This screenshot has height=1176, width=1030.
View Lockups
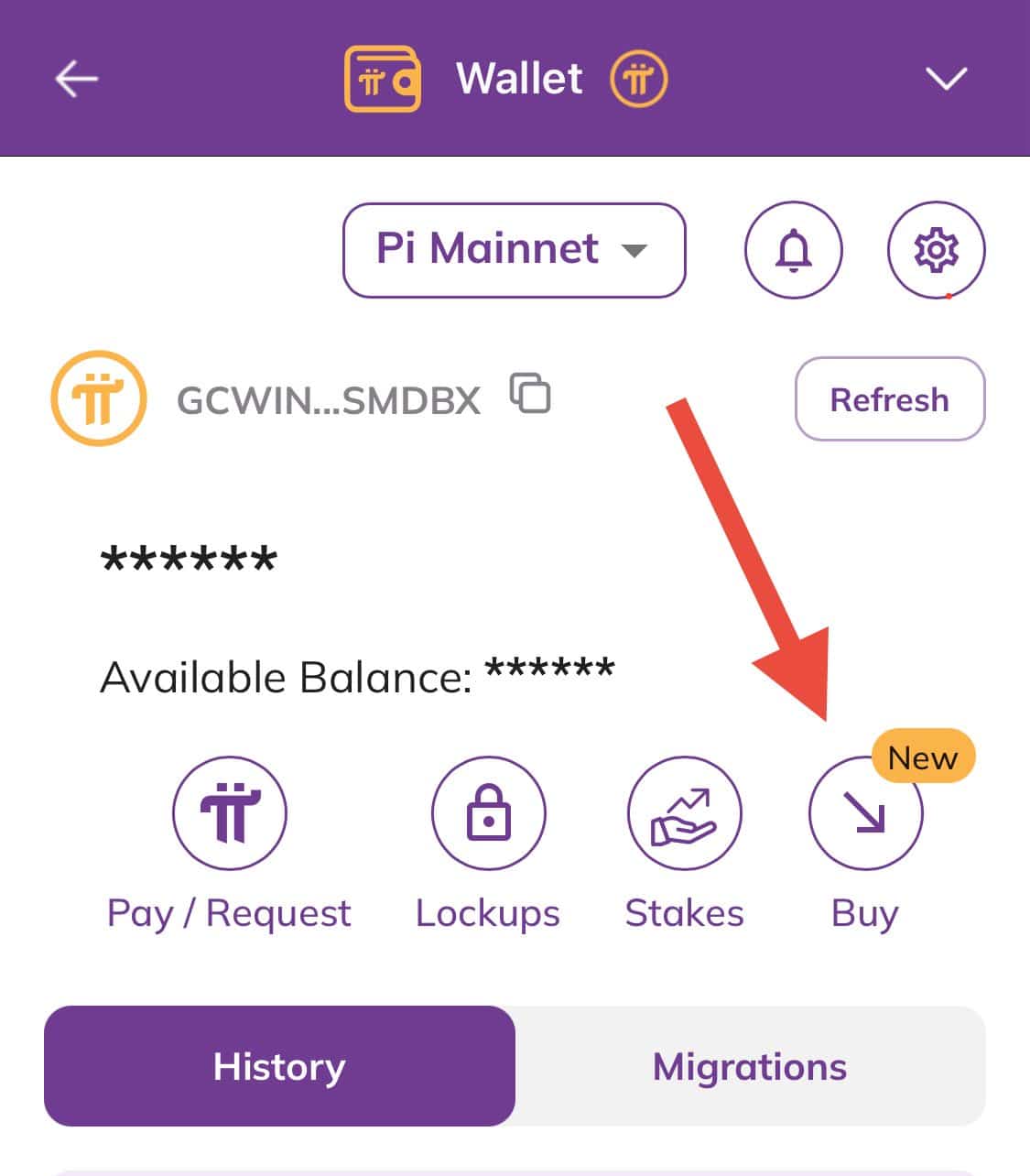point(488,813)
